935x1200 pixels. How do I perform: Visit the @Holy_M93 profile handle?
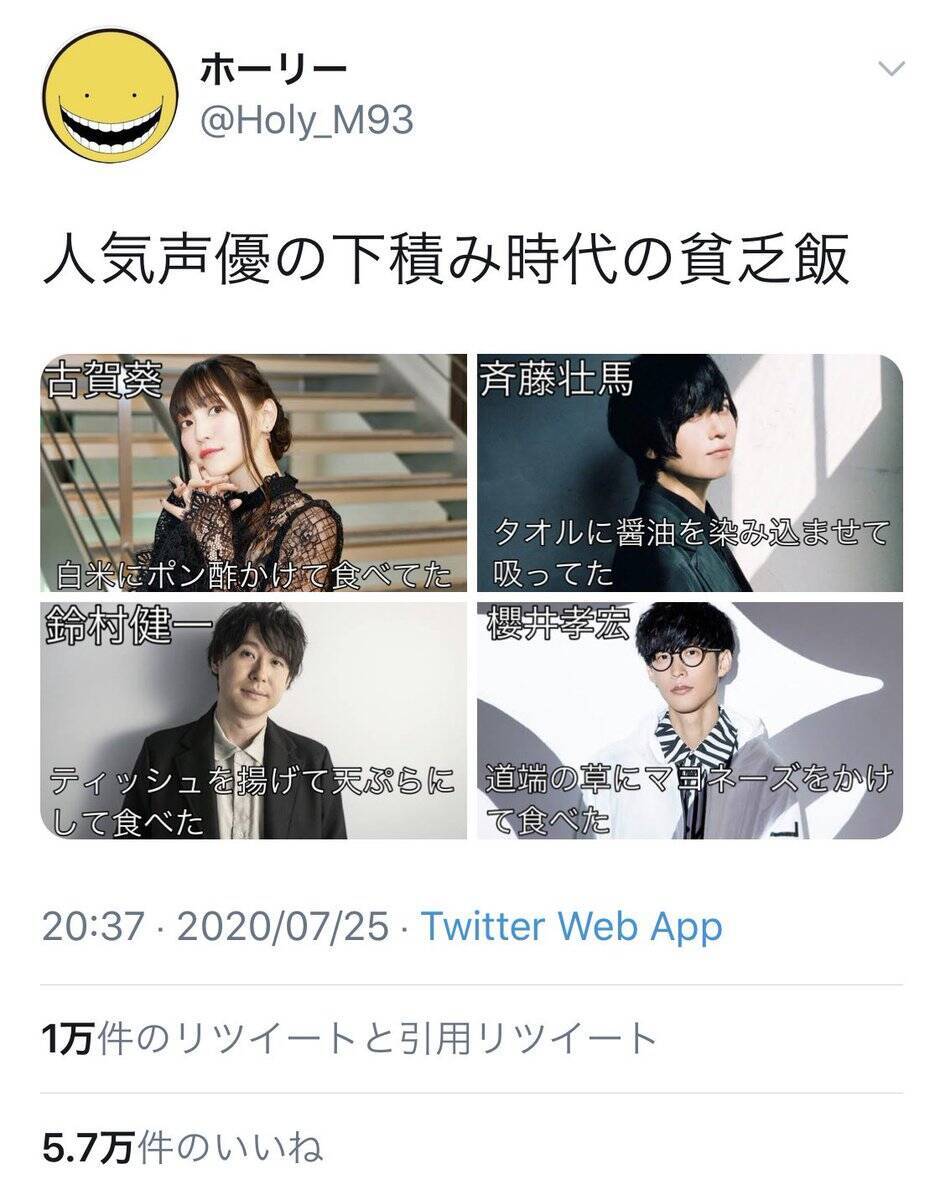pos(307,122)
